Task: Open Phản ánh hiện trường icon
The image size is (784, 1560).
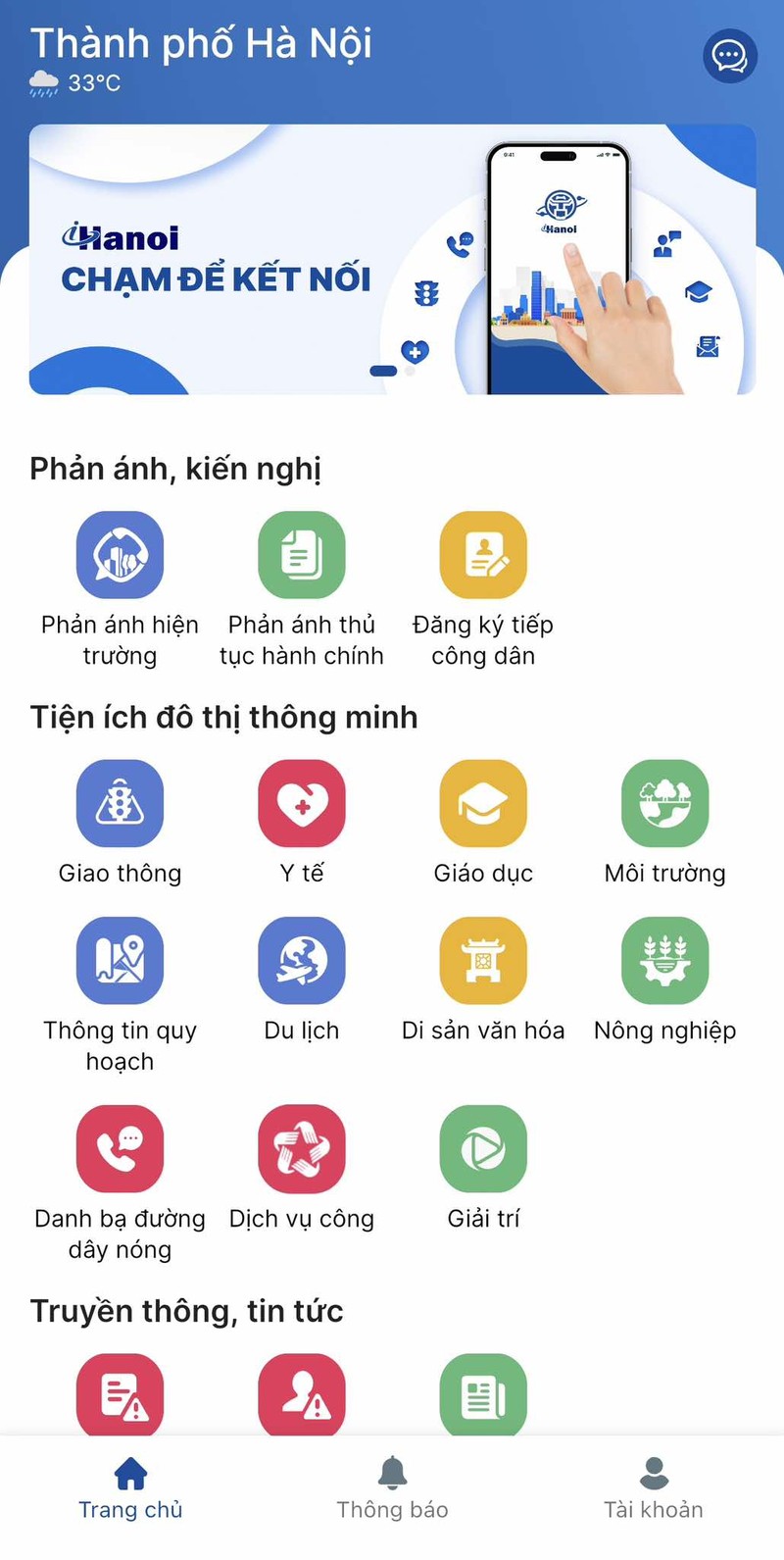Action: pyautogui.click(x=121, y=554)
